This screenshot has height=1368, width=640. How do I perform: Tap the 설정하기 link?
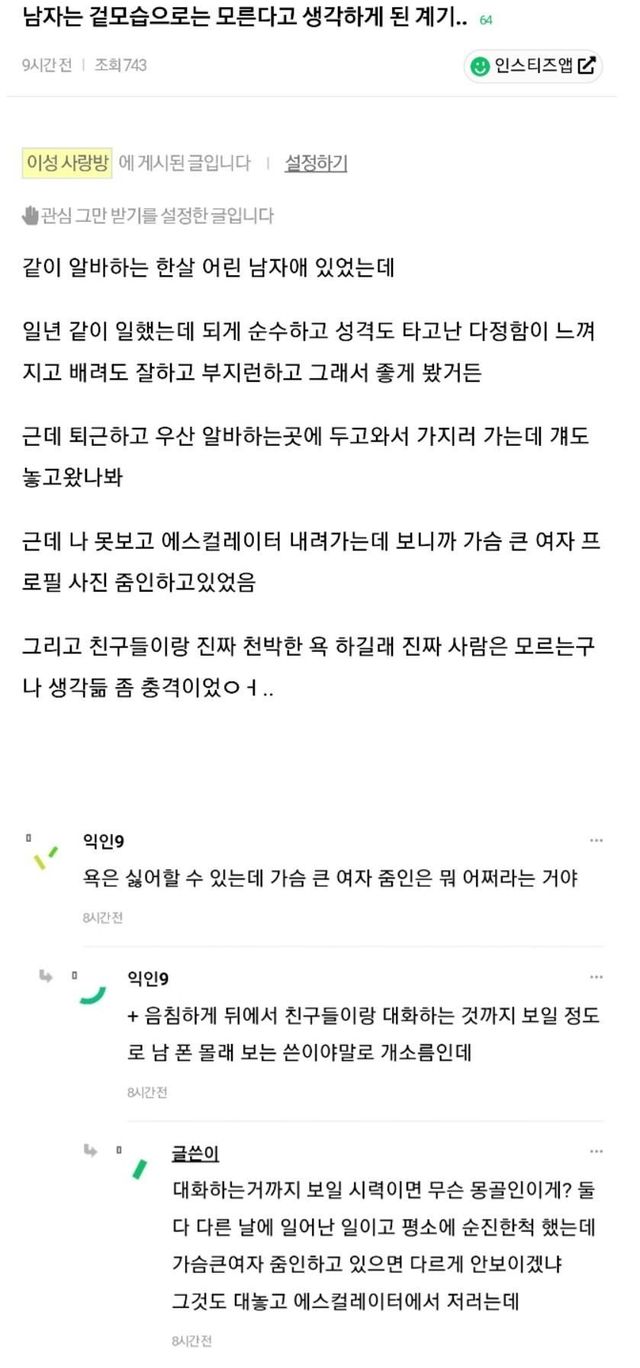(x=316, y=163)
